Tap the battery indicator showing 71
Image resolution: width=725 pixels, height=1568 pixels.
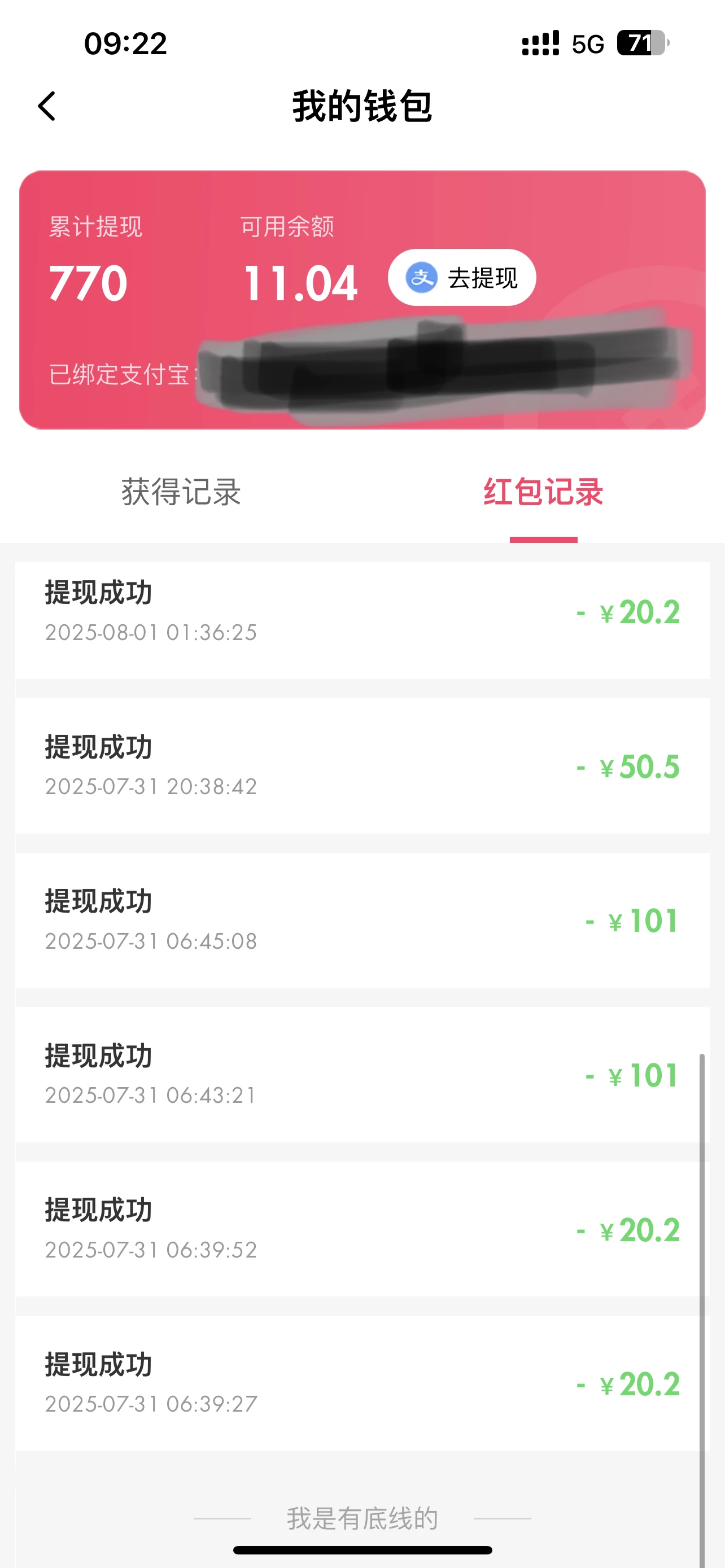(x=642, y=42)
